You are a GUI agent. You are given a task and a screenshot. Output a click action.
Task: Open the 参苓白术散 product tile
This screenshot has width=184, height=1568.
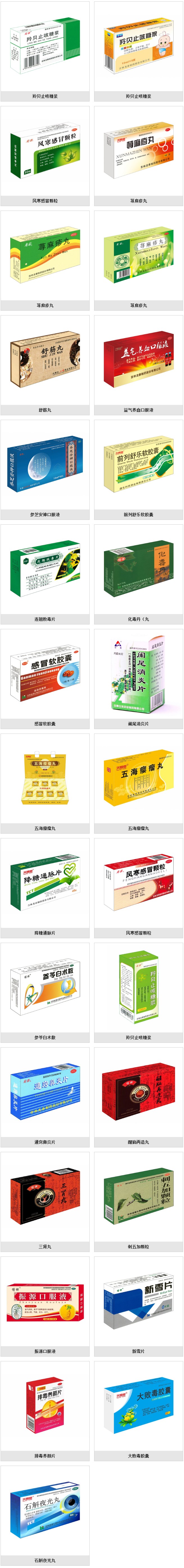pos(45,987)
